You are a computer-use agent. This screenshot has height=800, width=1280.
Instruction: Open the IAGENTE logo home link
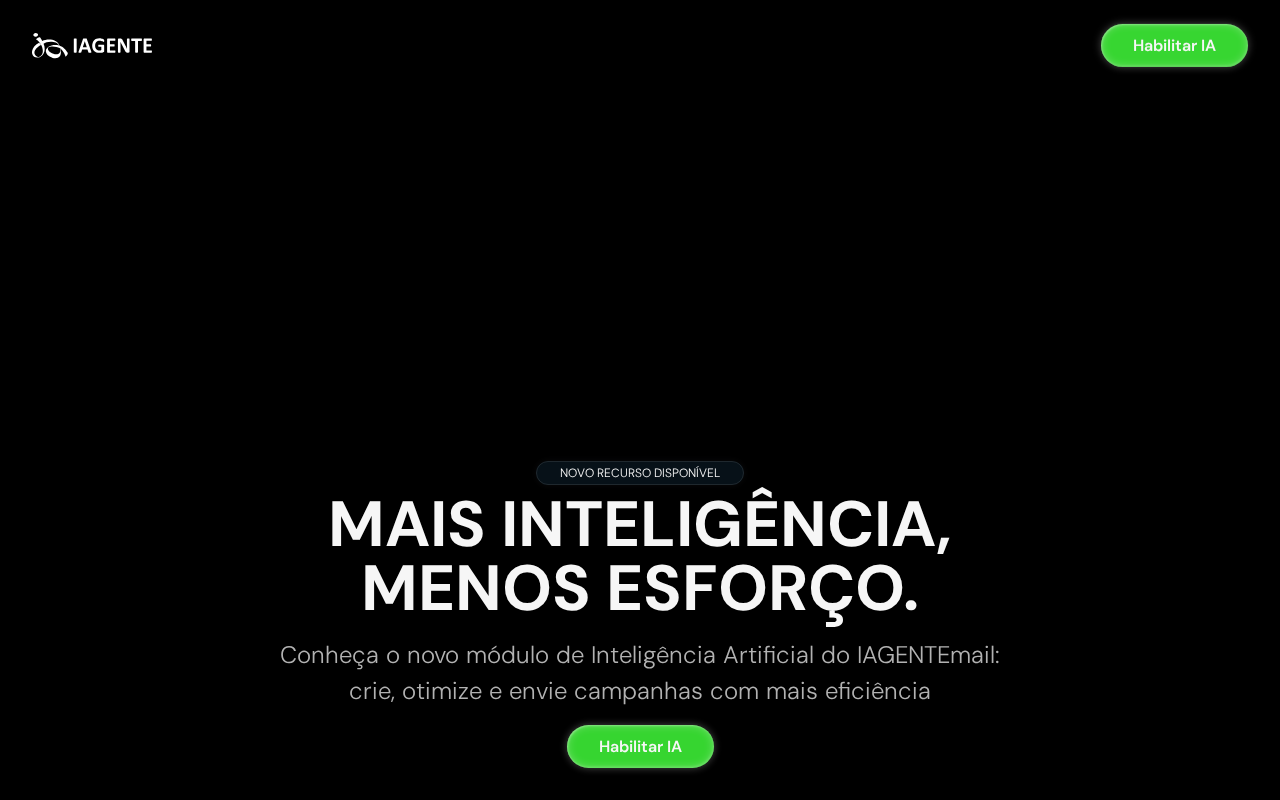pos(92,46)
